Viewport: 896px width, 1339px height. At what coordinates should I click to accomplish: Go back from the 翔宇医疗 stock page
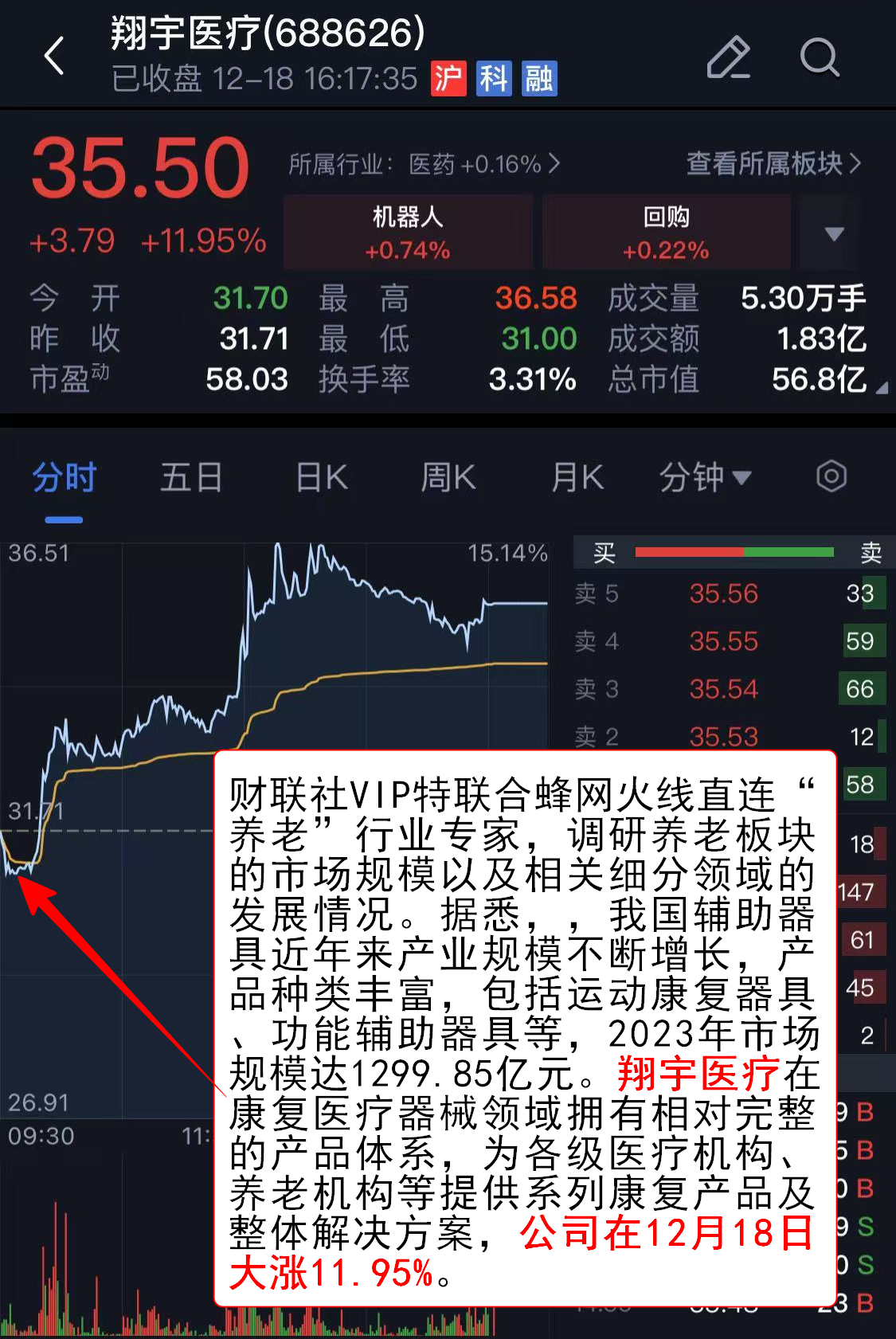(54, 57)
